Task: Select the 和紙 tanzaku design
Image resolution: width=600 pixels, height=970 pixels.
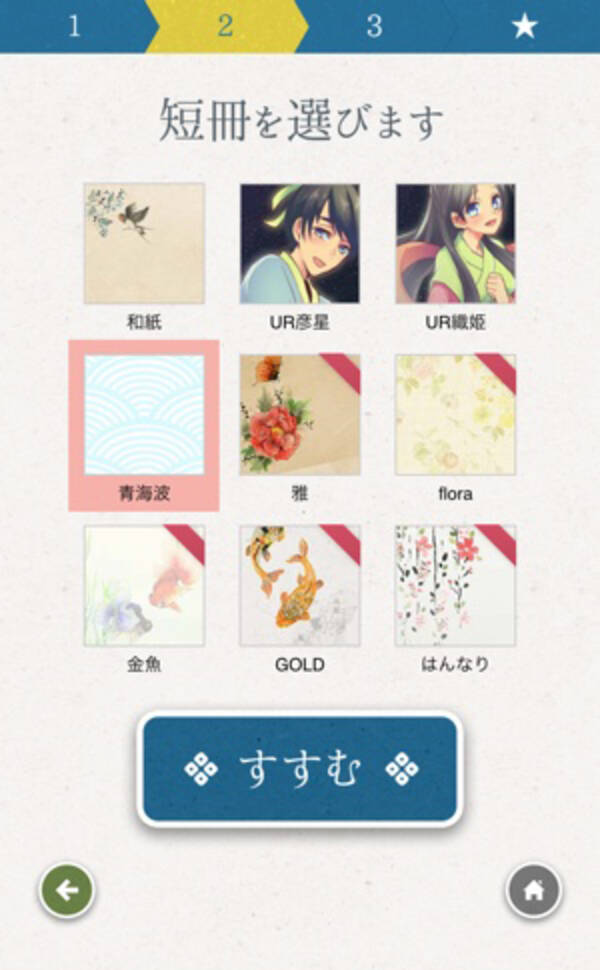Action: [144, 243]
